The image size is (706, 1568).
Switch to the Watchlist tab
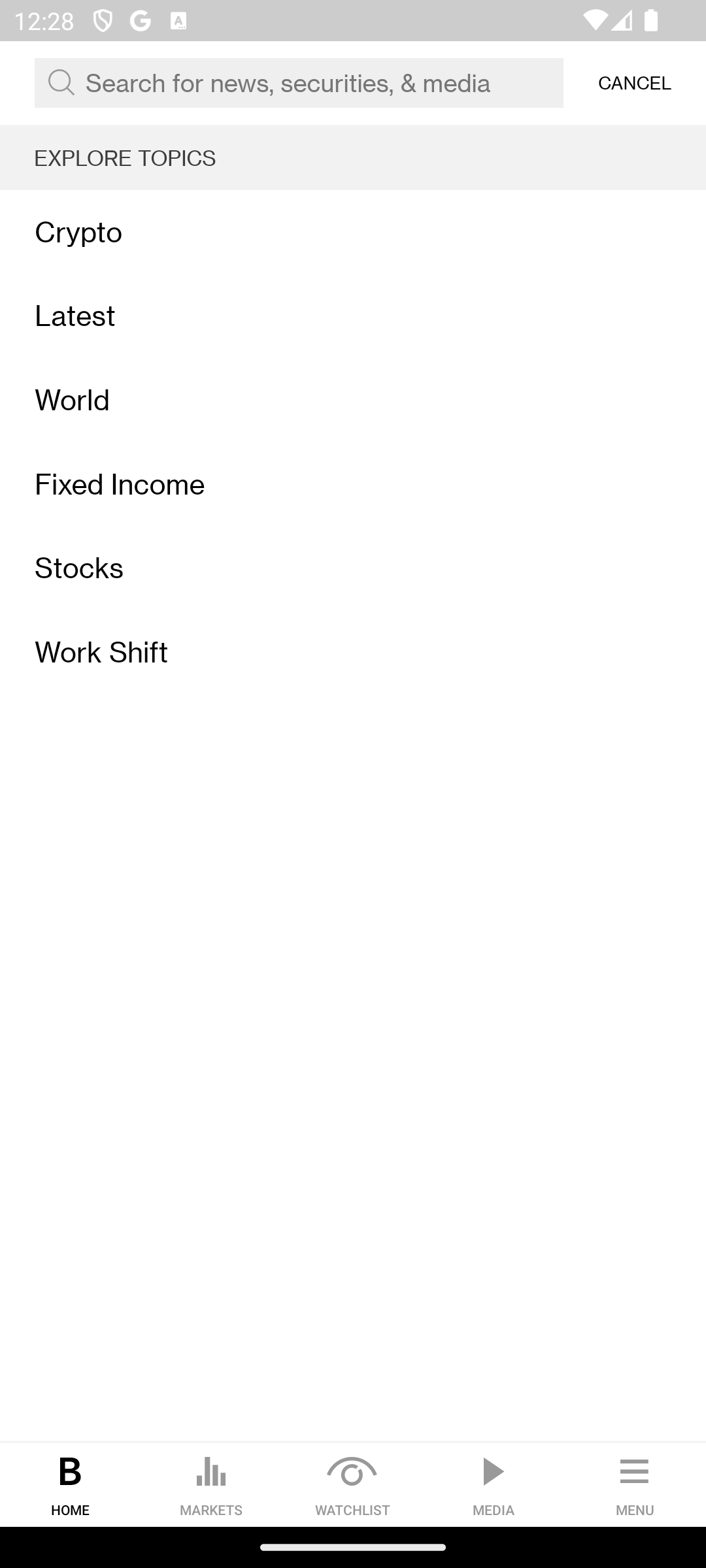pos(352,1485)
